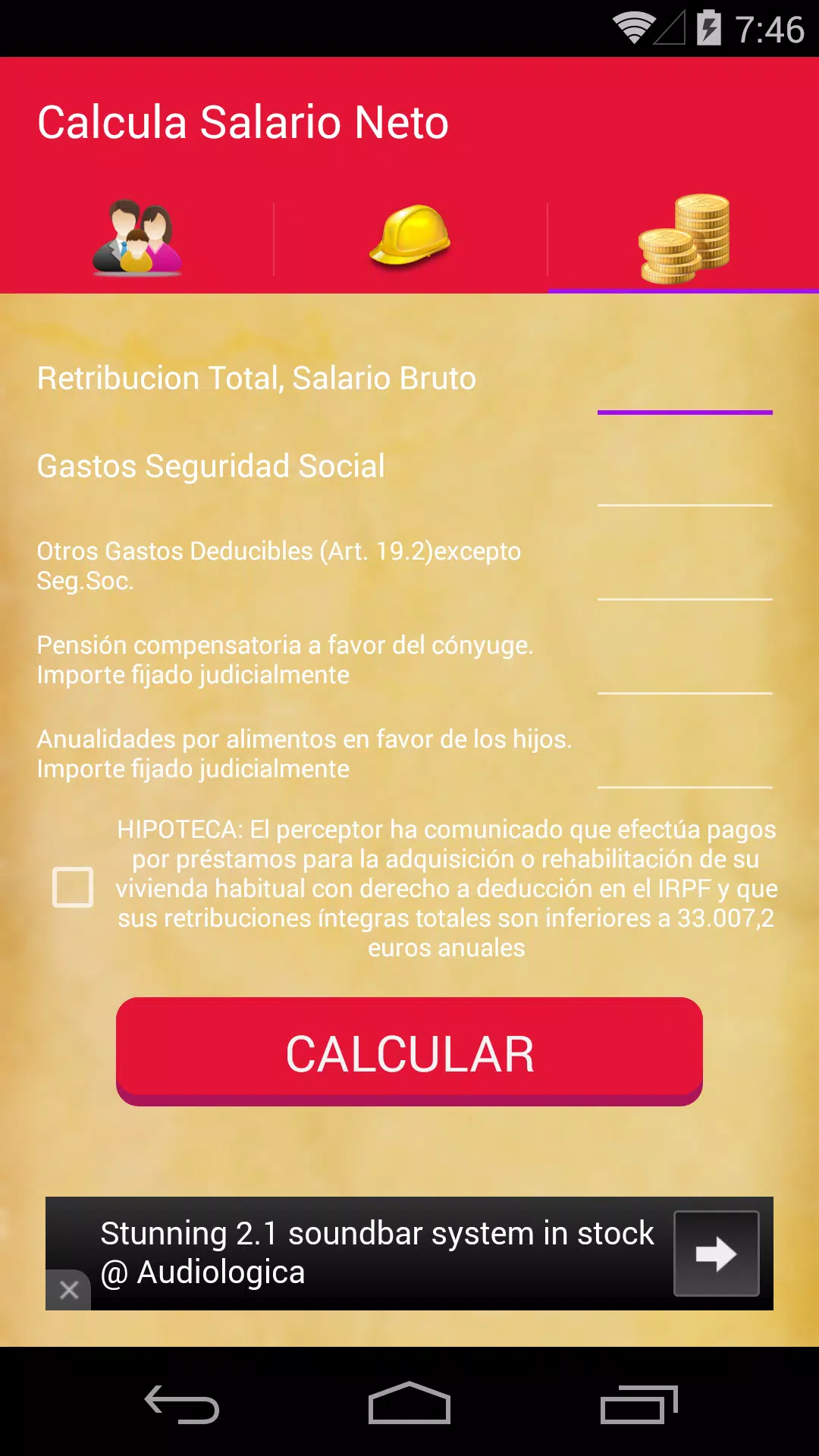
Task: Dismiss the ad banner
Action: coord(68,1289)
